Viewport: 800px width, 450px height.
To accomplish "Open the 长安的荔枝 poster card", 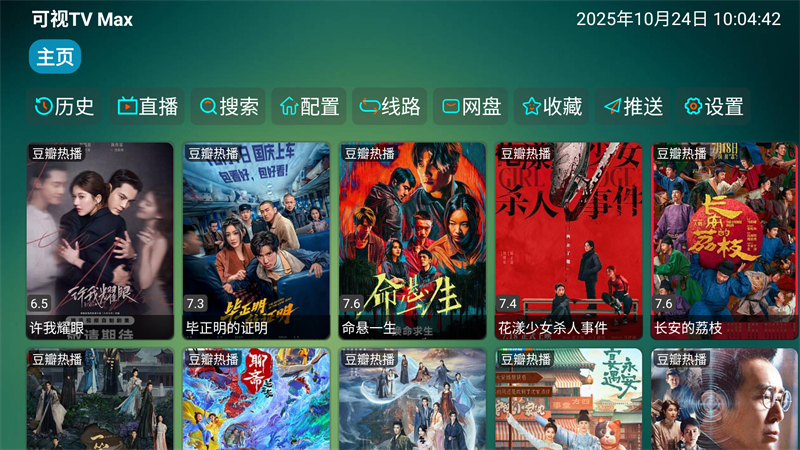I will pos(724,240).
